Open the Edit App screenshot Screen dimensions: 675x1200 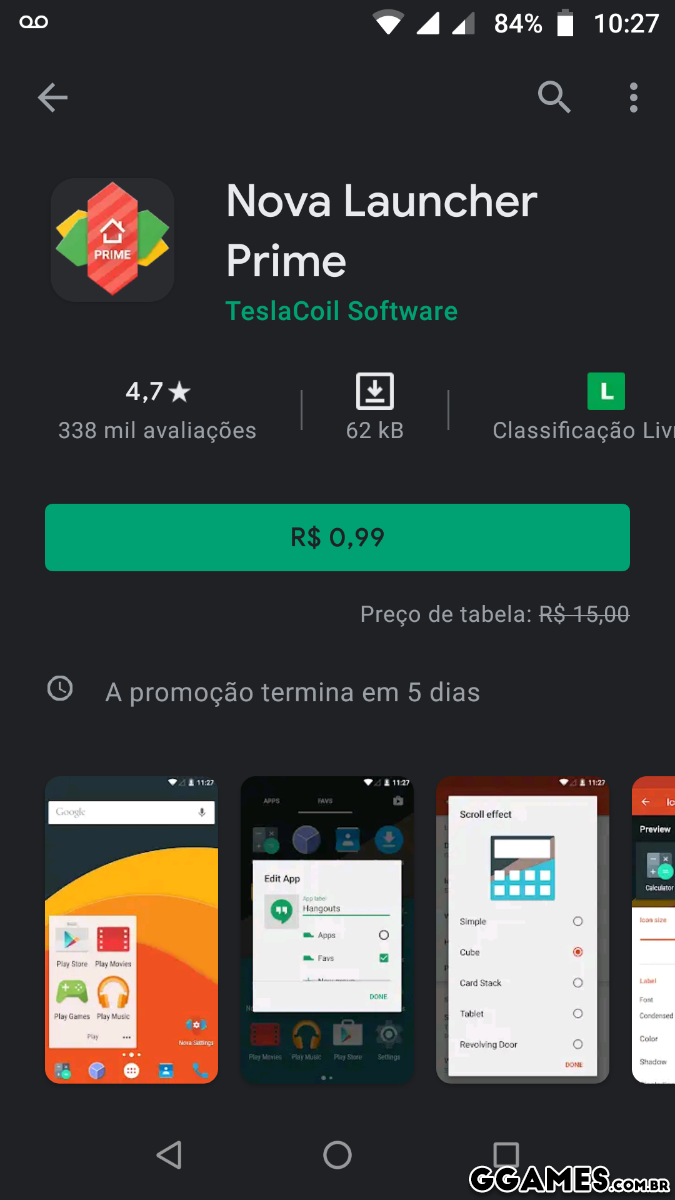click(x=327, y=929)
